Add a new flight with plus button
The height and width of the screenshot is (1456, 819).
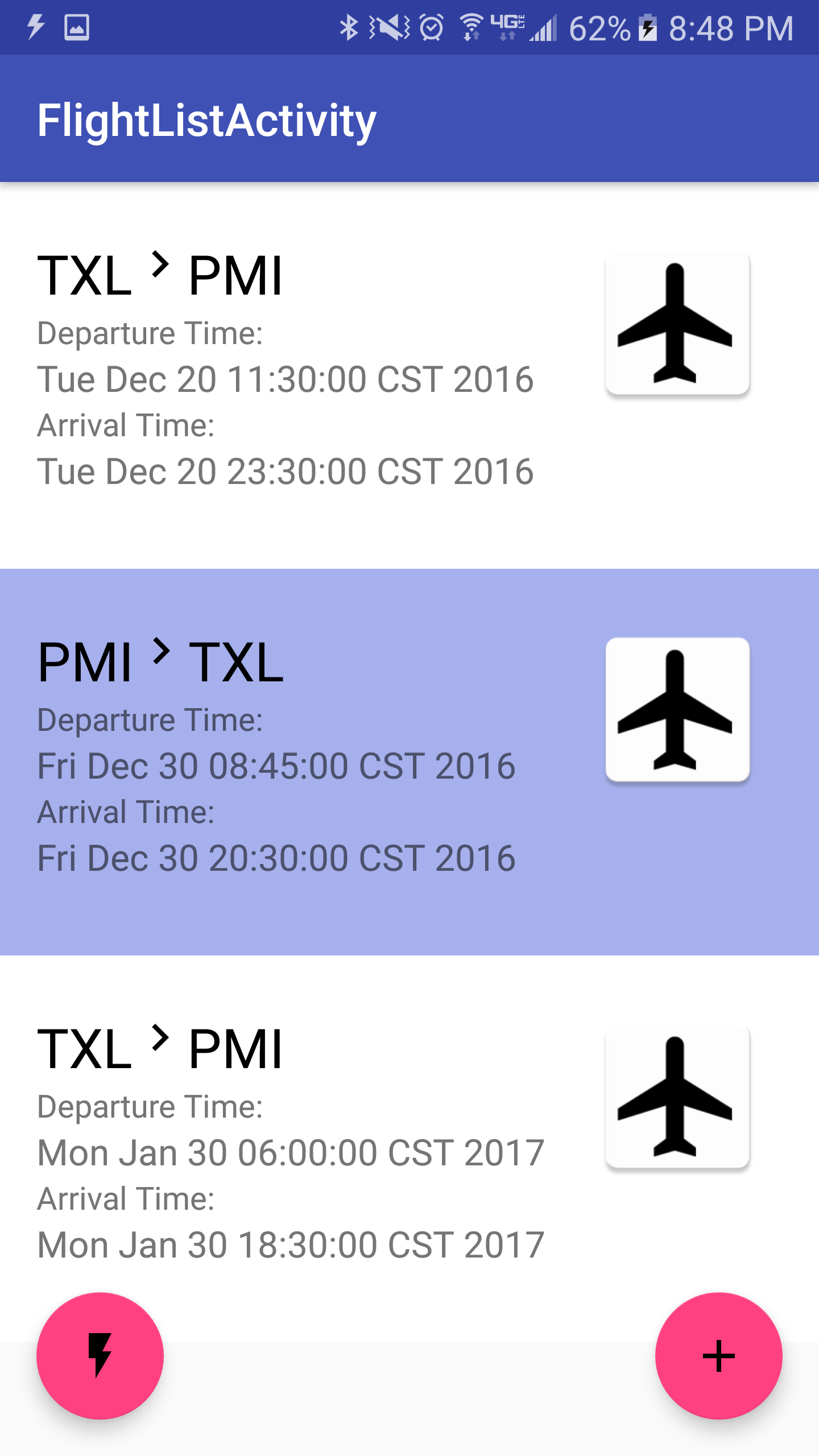tap(718, 1356)
